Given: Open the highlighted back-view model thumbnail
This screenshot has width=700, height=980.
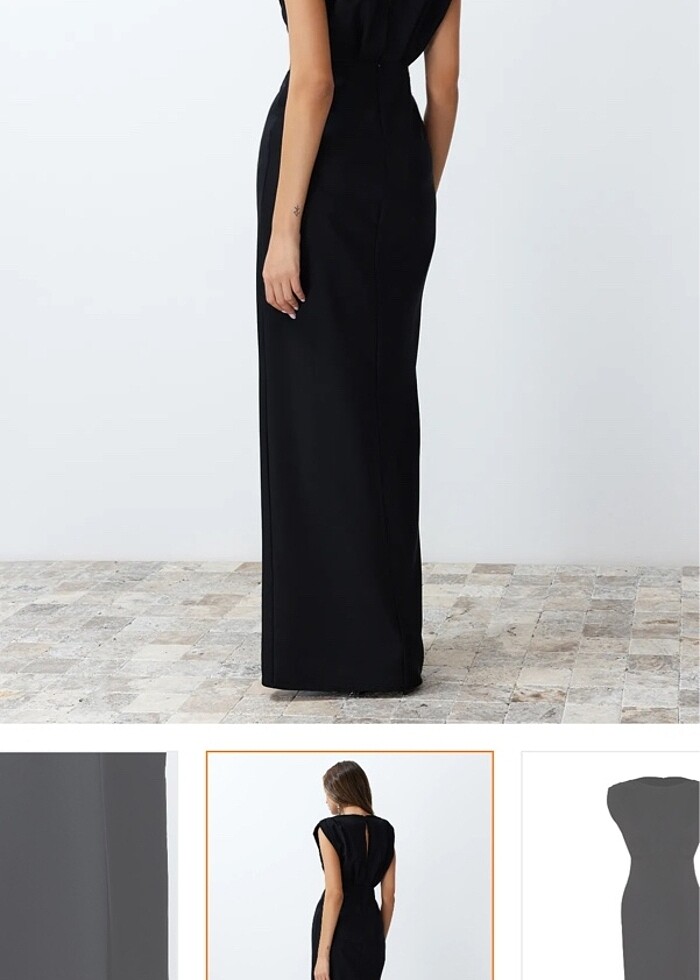Looking at the screenshot, I should (350, 866).
